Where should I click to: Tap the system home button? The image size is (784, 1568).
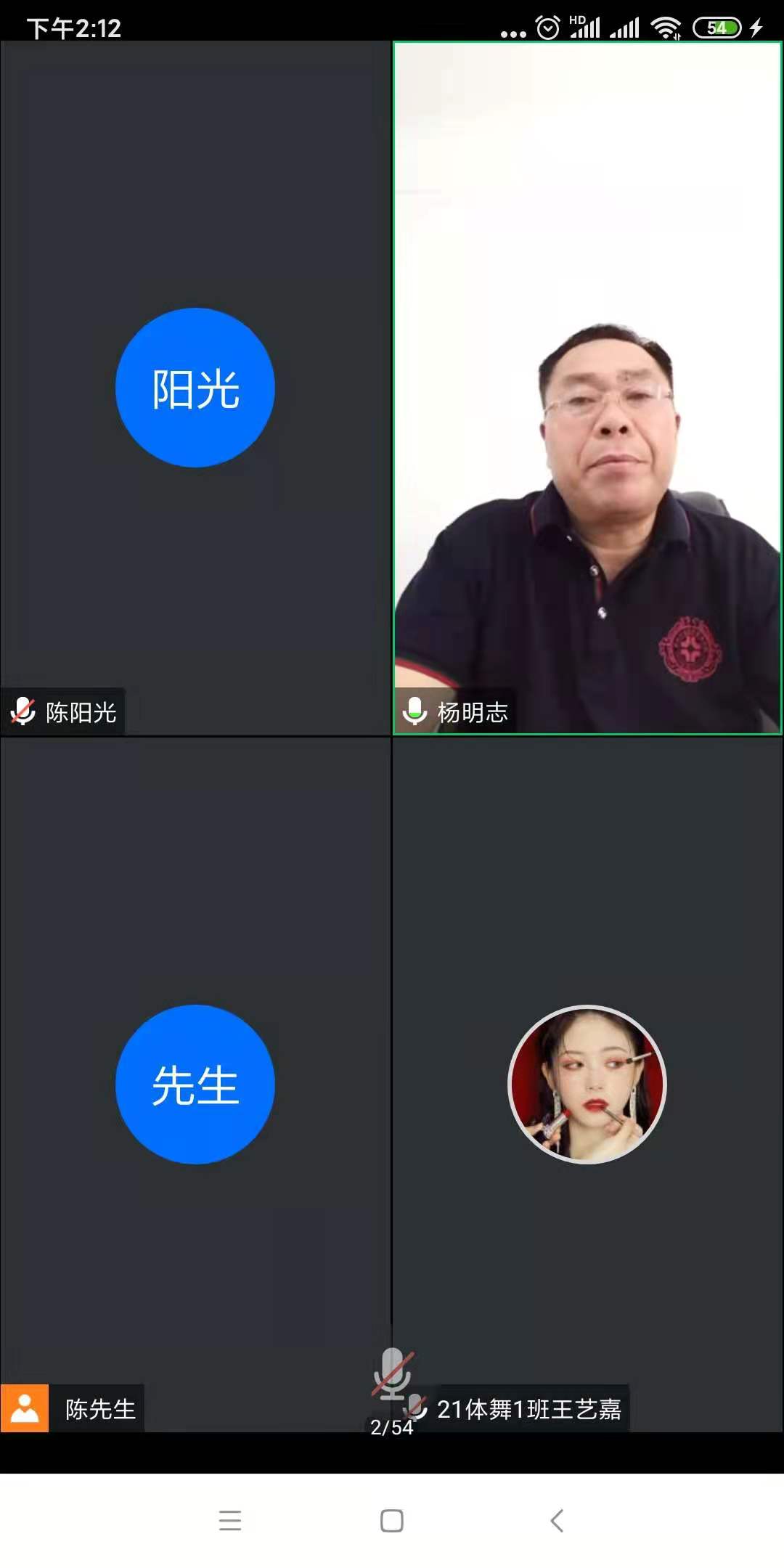[392, 1520]
